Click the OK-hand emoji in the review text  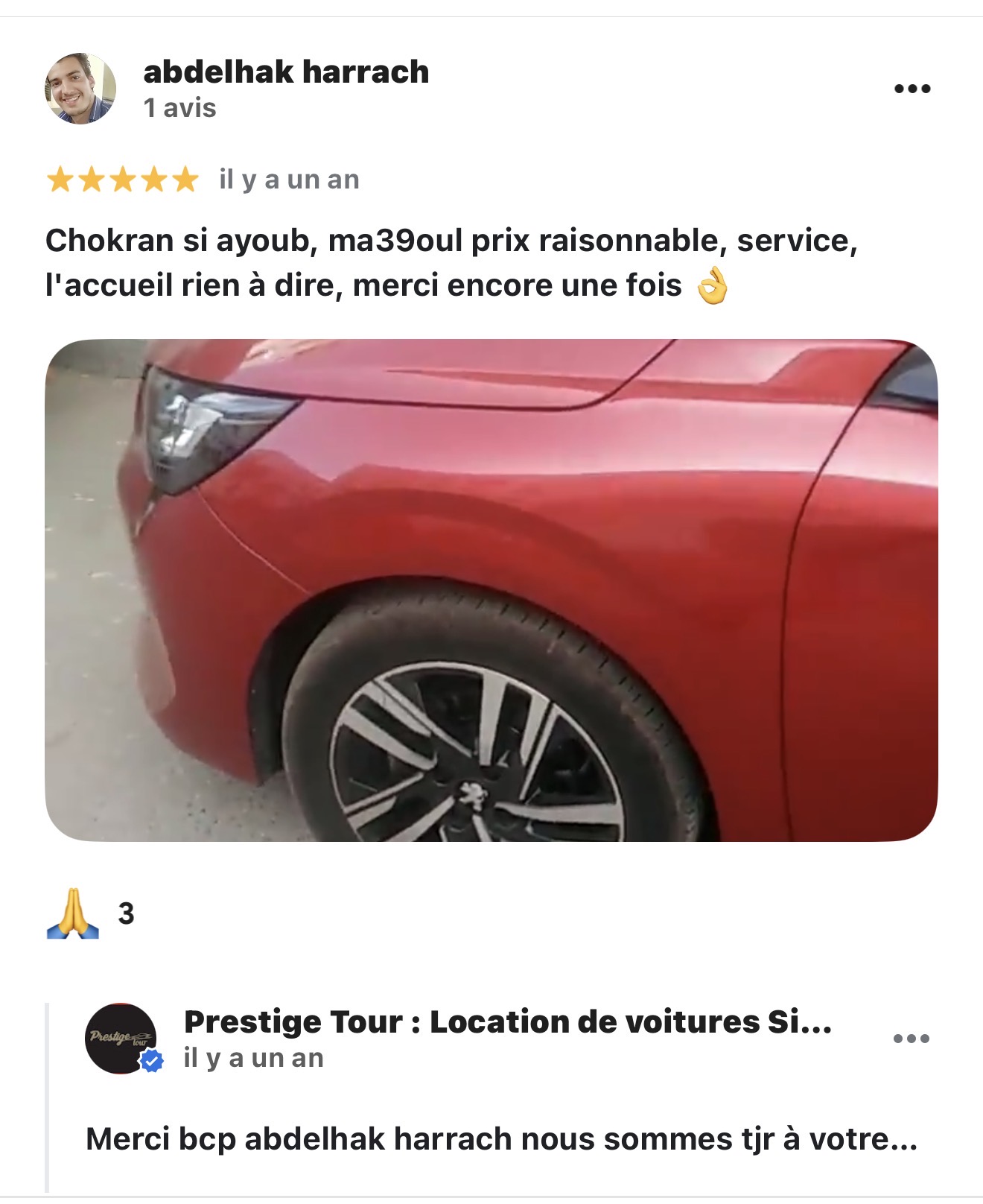[x=713, y=285]
